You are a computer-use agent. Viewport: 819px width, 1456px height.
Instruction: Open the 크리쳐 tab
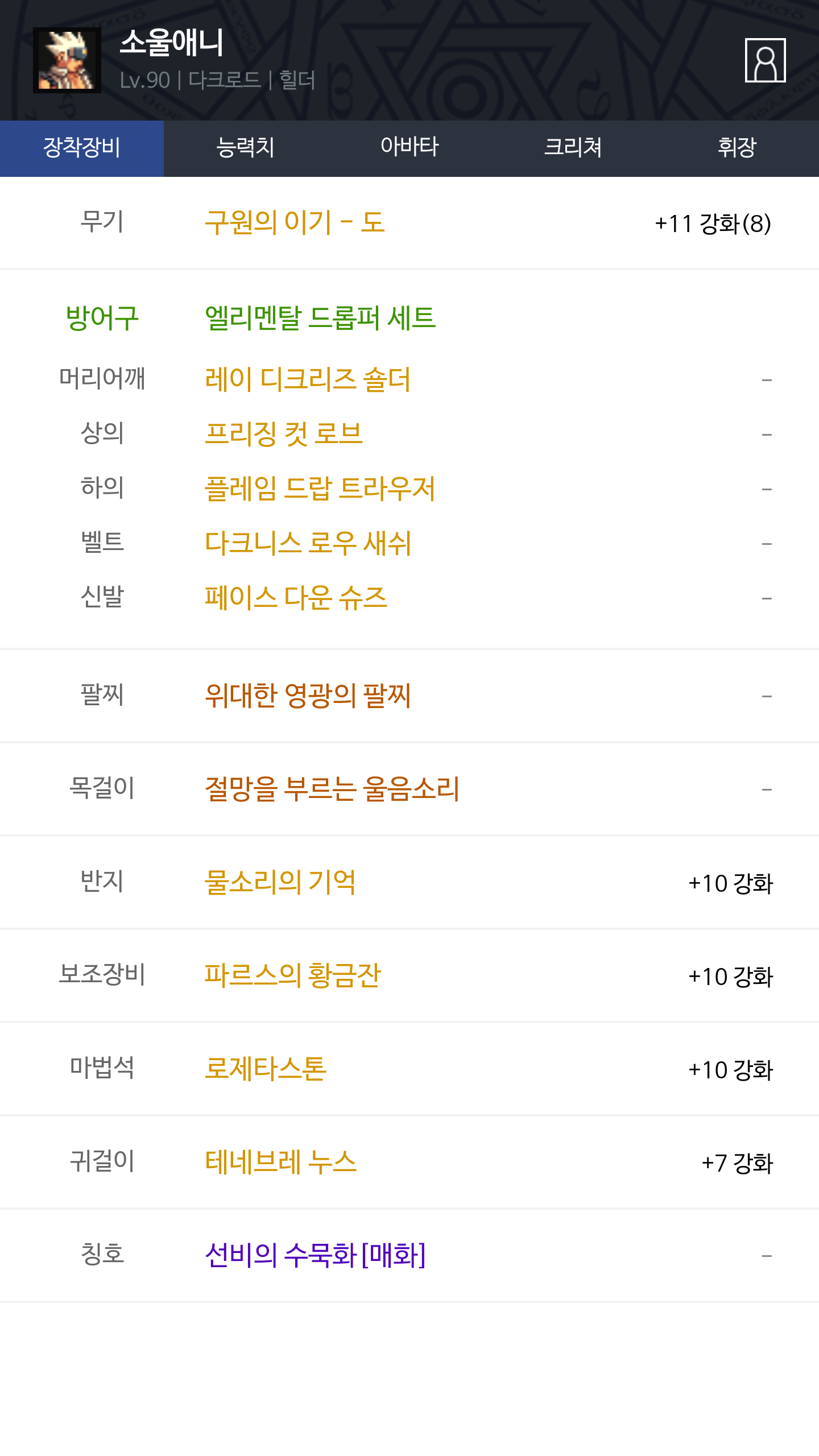[x=573, y=148]
